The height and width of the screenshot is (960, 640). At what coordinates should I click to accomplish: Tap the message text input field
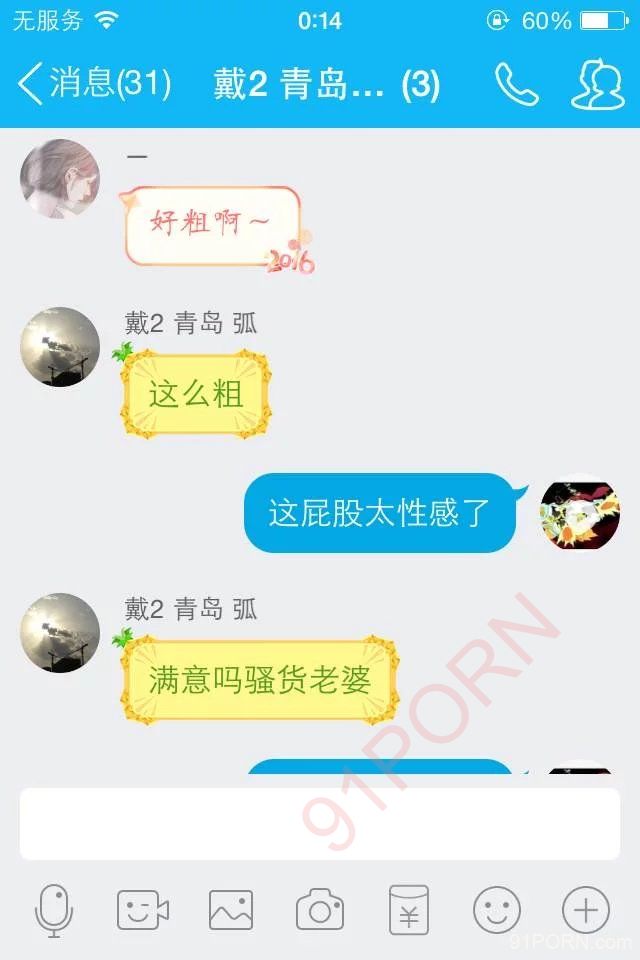[x=320, y=823]
